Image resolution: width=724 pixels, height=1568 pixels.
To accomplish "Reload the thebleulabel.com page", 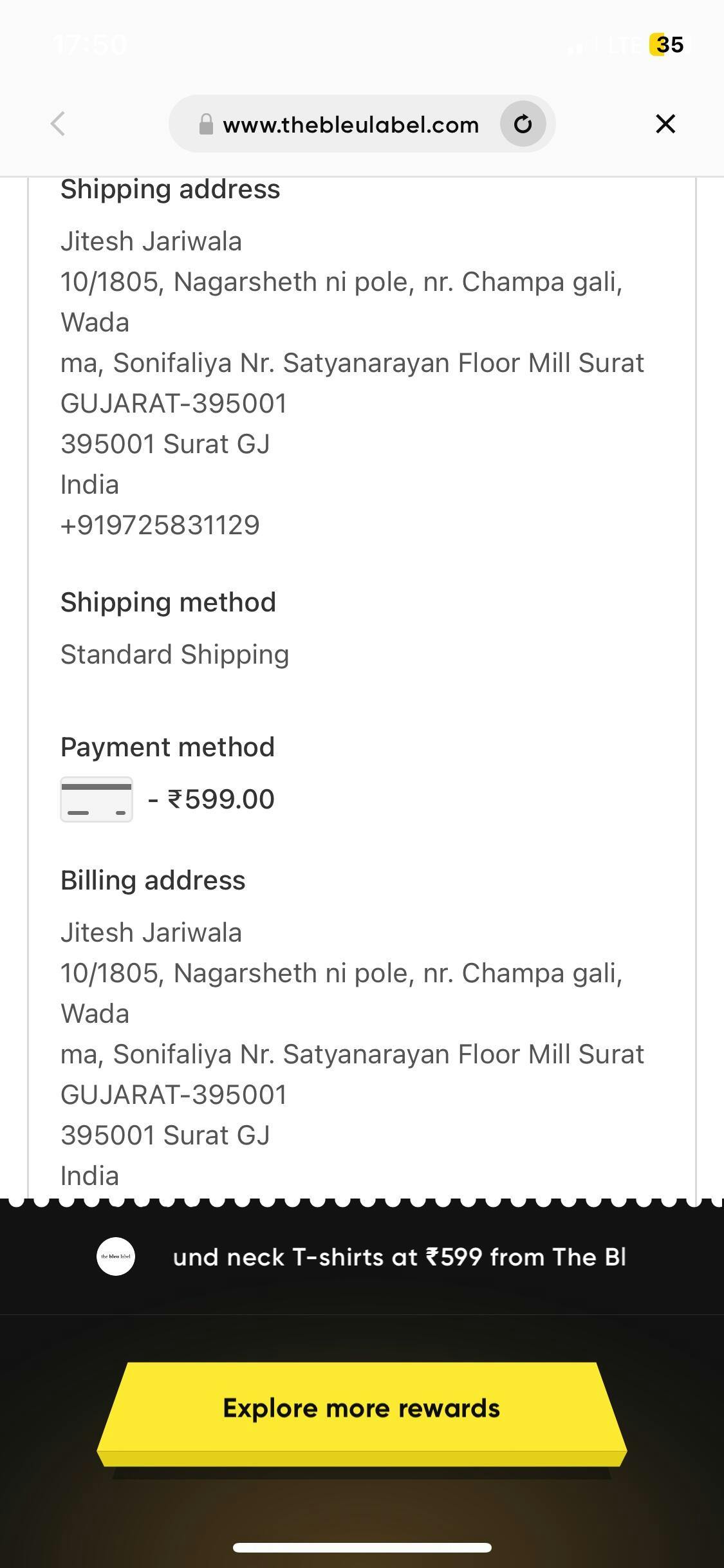I will pos(523,124).
